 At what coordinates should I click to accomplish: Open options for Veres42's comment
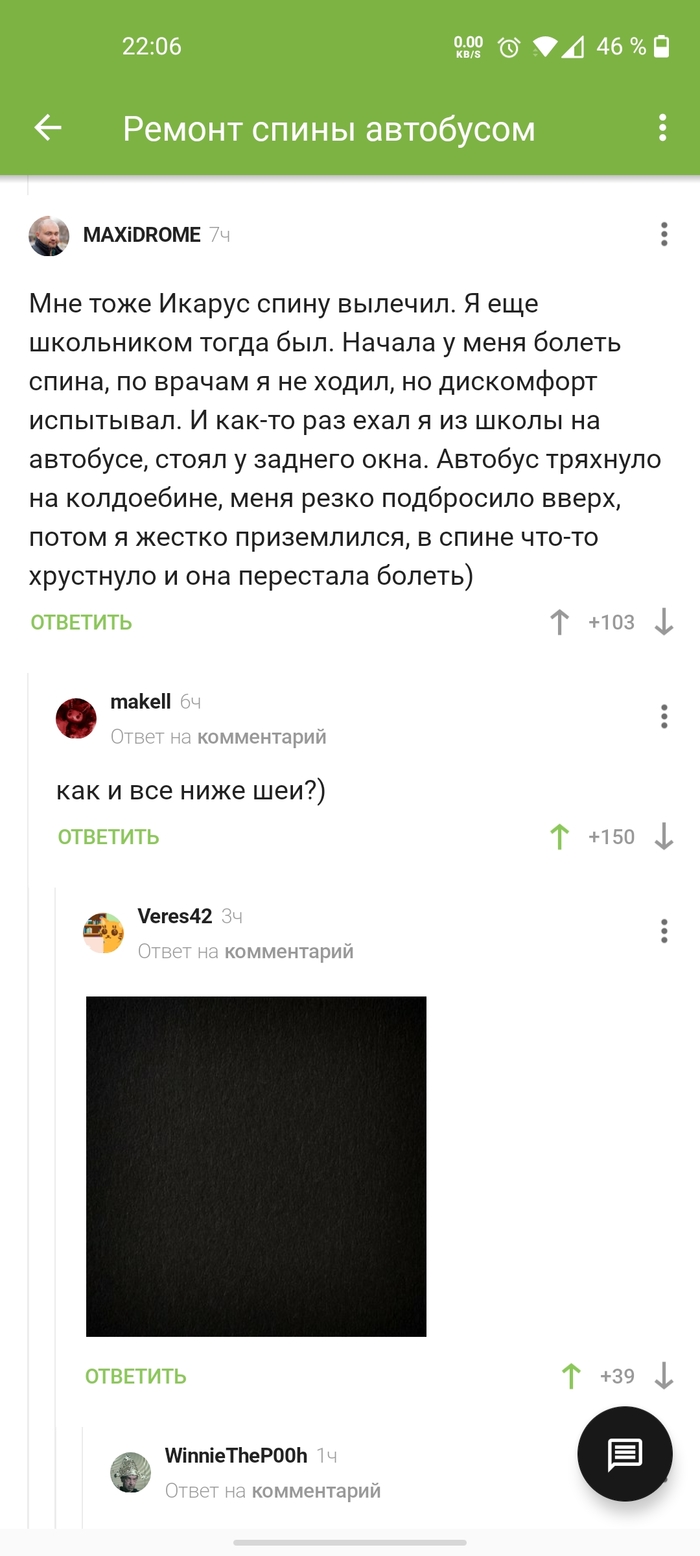click(664, 932)
